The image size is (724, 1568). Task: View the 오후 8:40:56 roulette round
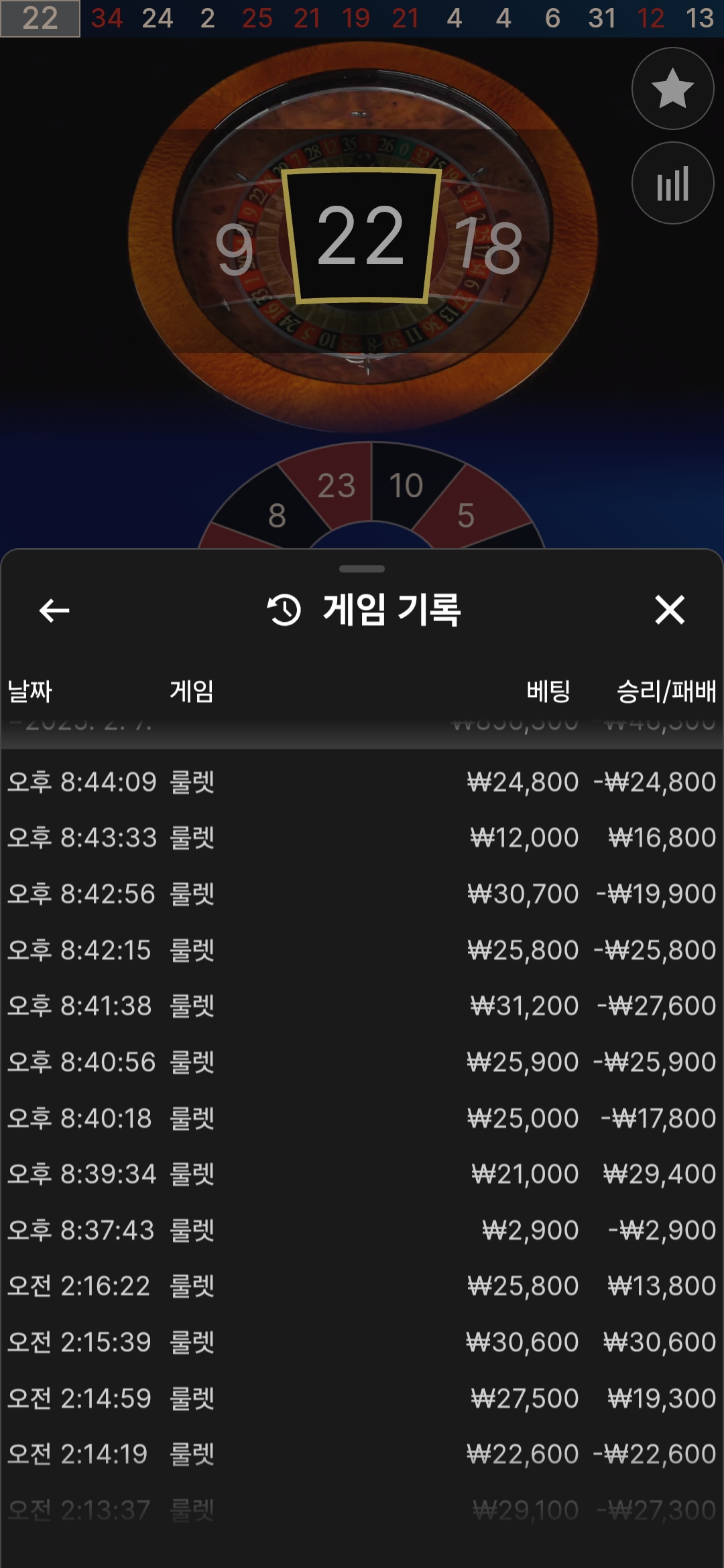pyautogui.click(x=362, y=1062)
